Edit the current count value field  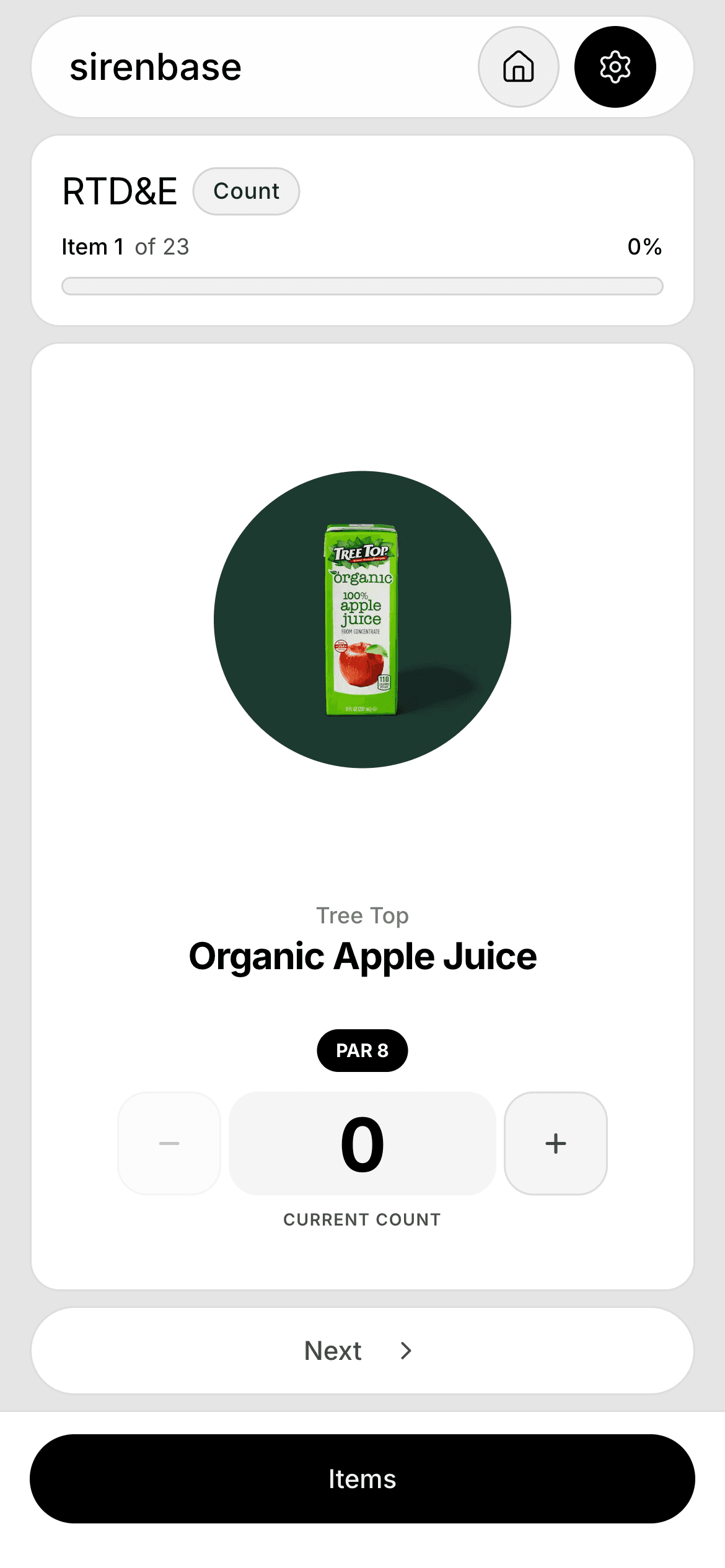[x=362, y=1143]
